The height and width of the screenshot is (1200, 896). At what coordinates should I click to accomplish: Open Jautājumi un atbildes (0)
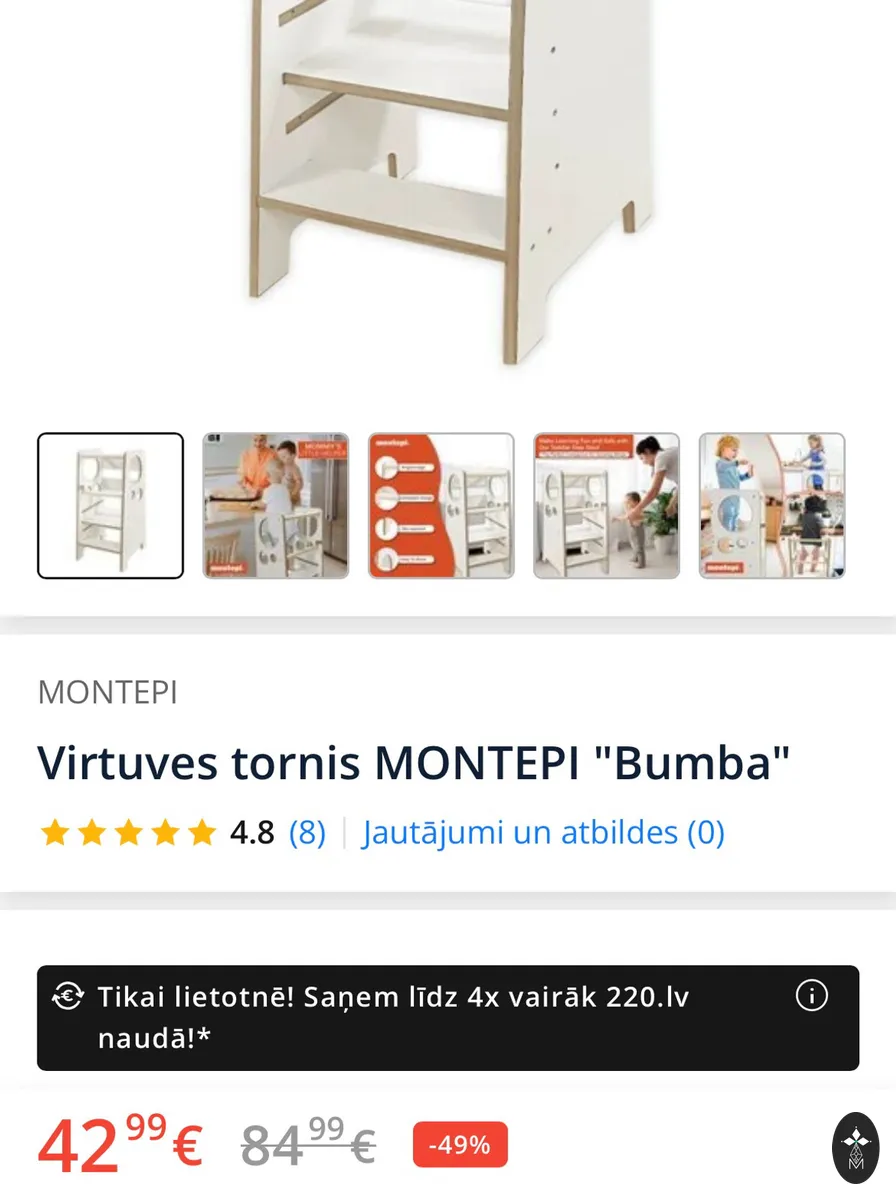pos(544,832)
